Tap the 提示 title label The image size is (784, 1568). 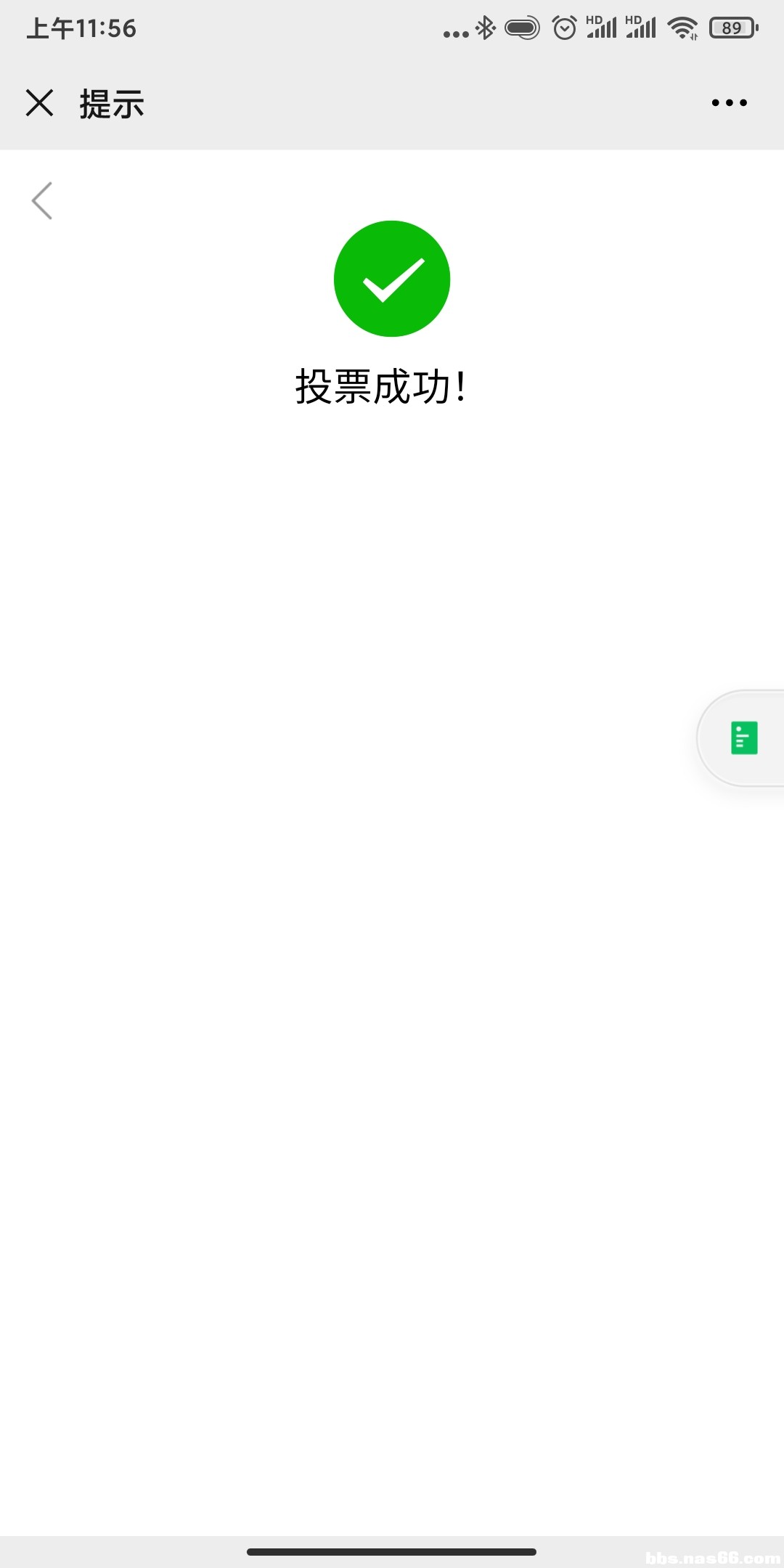pos(110,103)
